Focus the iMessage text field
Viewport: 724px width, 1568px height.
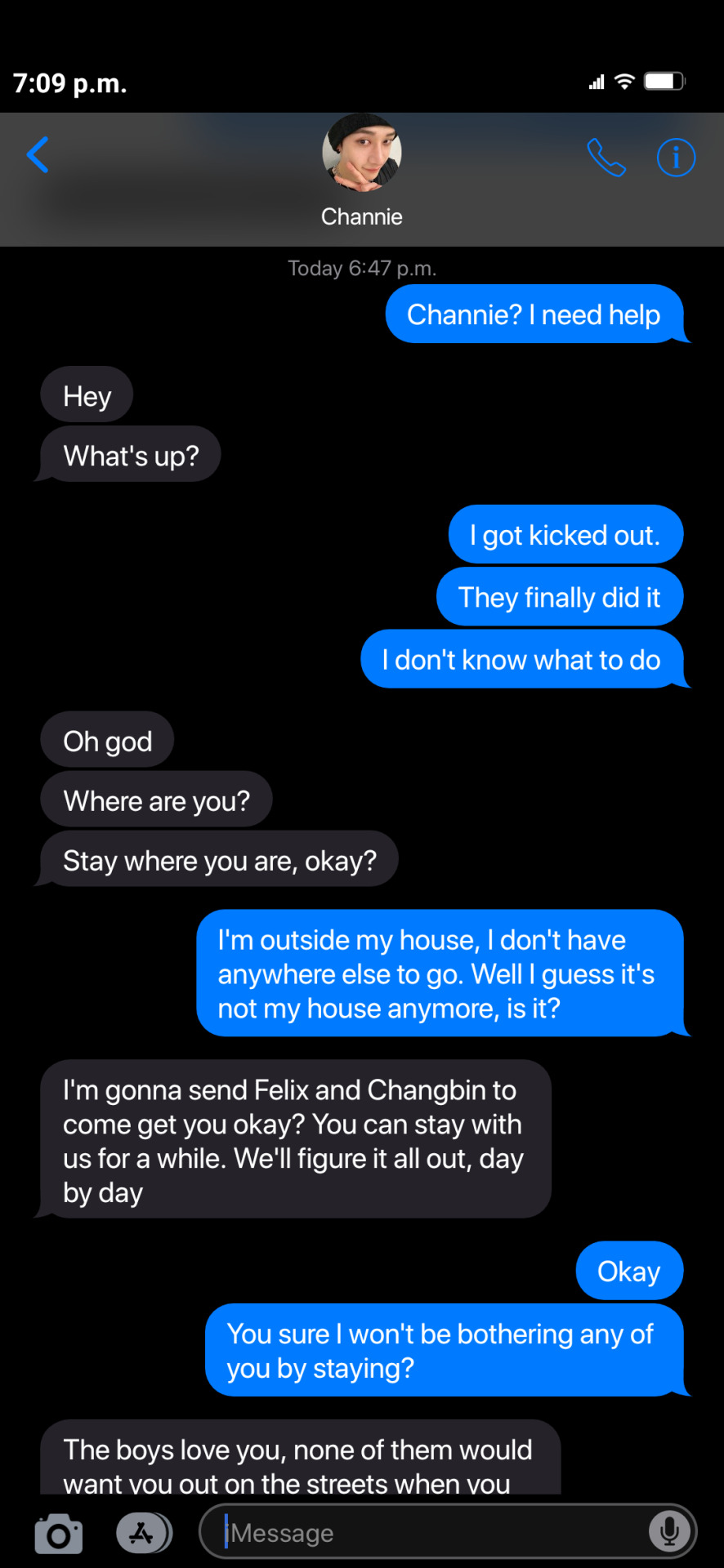pos(425,1533)
